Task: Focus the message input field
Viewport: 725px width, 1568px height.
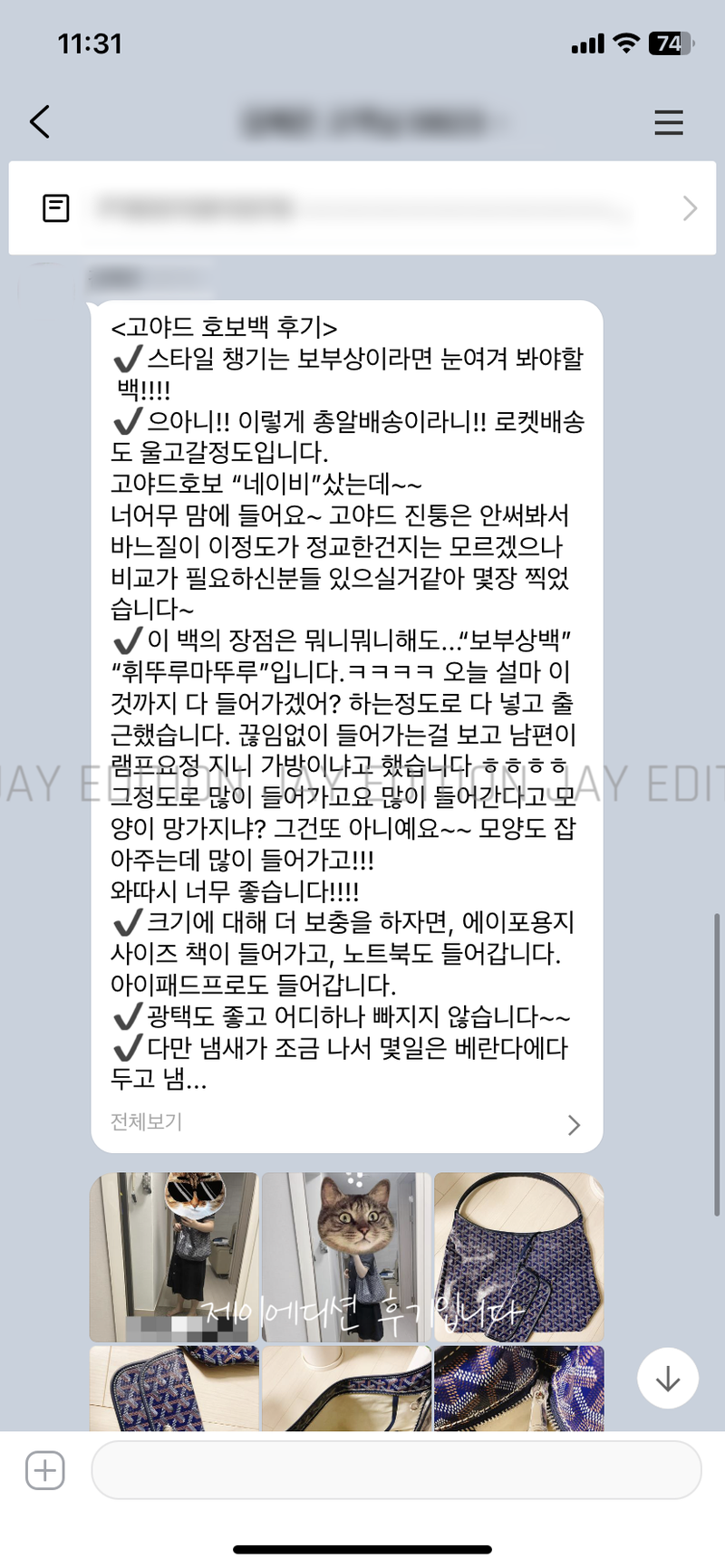Action: click(x=396, y=1470)
